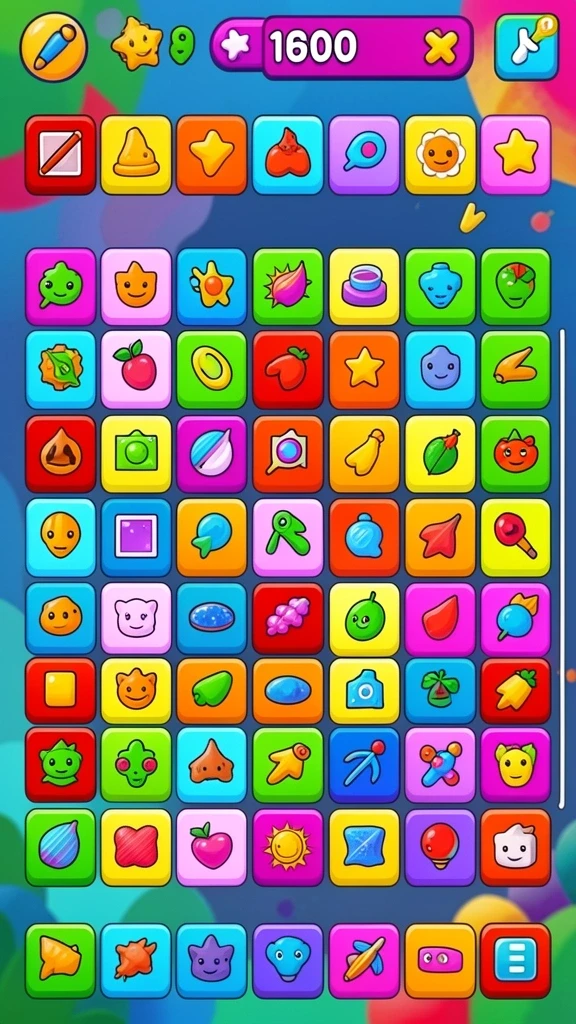
Task: Open the blue tool button at top right
Action: [x=526, y=47]
